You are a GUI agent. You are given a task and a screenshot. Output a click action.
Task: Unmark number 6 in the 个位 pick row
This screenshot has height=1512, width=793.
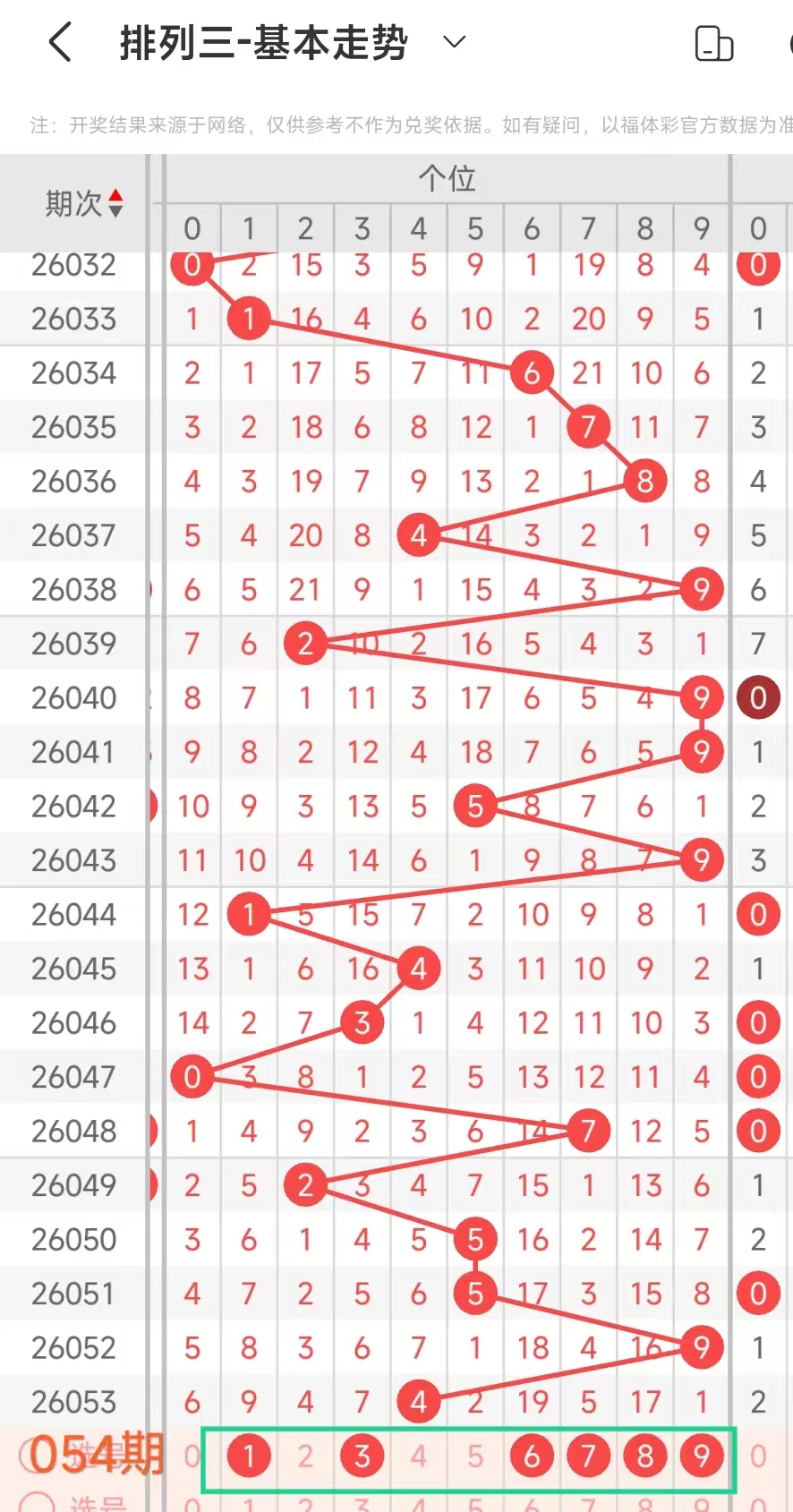[532, 1456]
